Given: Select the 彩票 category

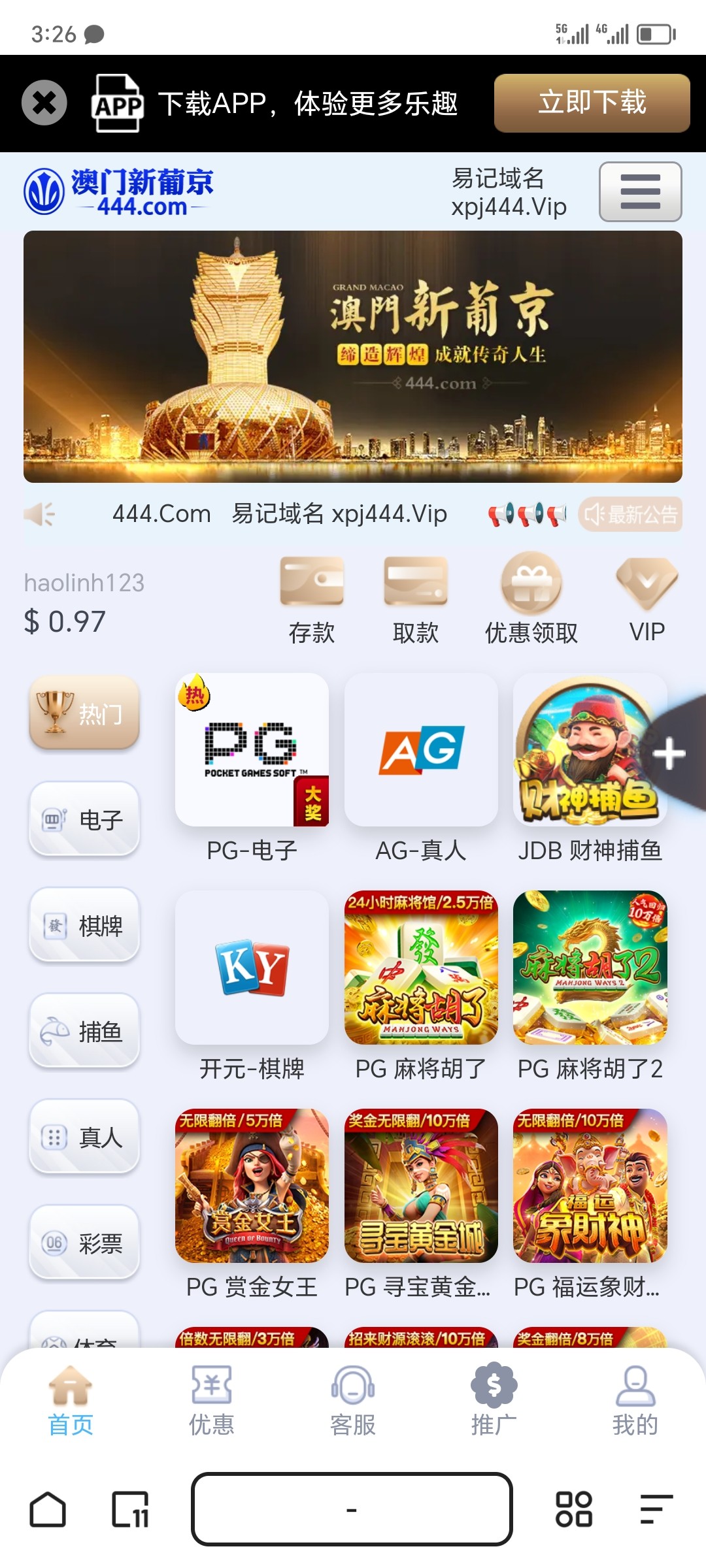Looking at the screenshot, I should click(84, 1243).
